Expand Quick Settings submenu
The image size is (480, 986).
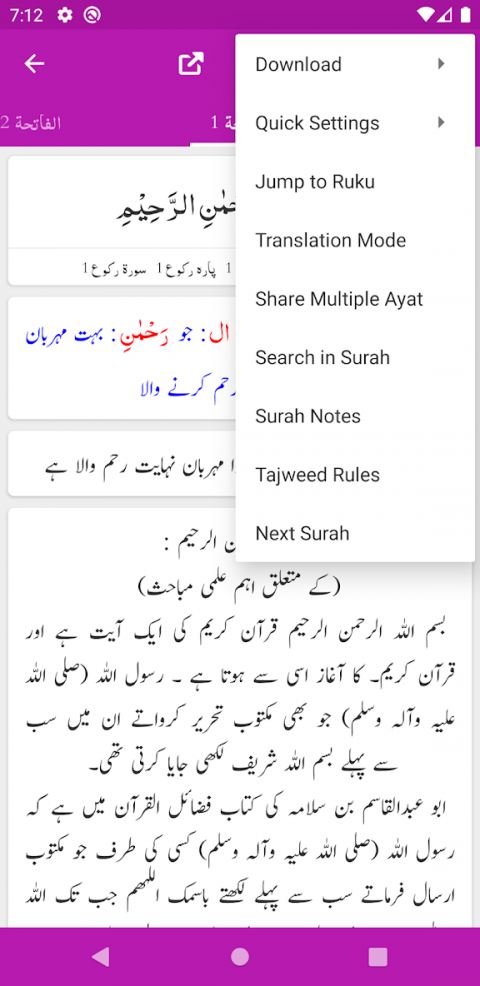point(355,123)
